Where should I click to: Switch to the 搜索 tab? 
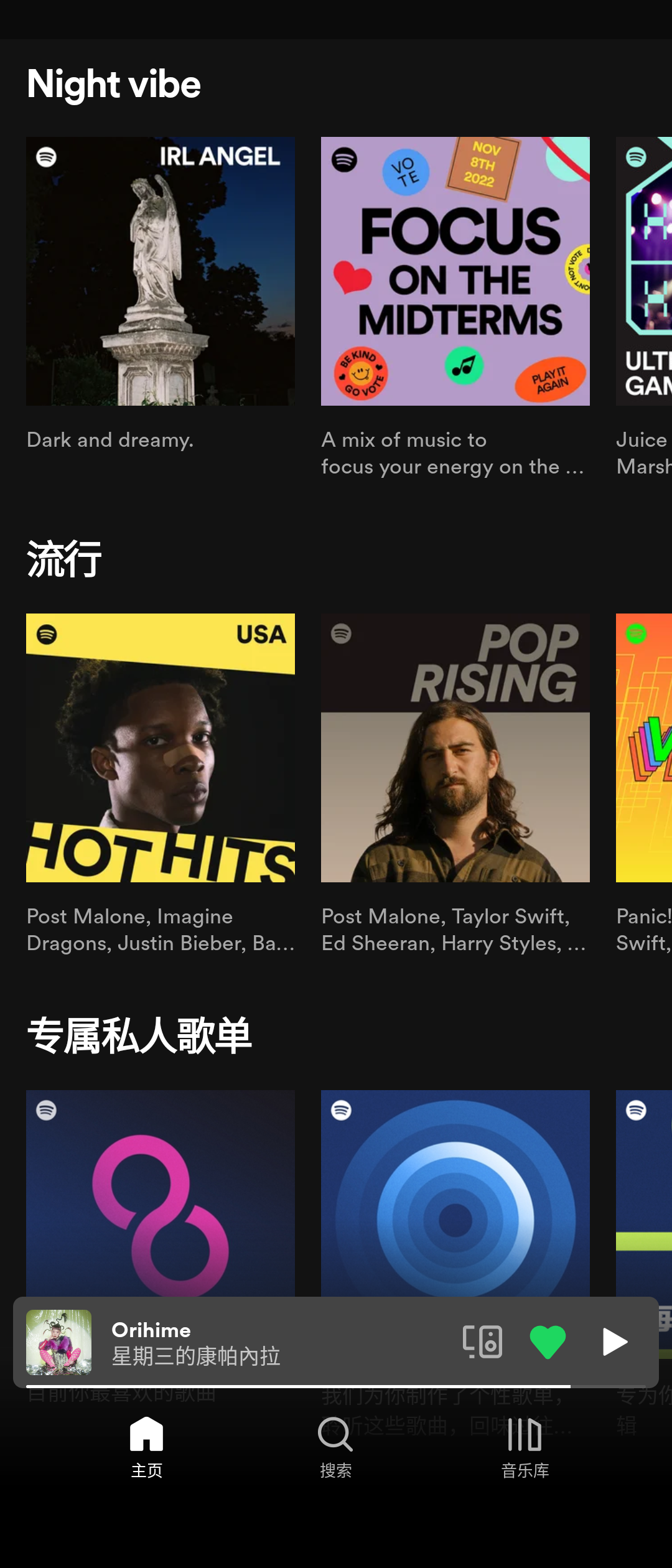click(x=335, y=1447)
